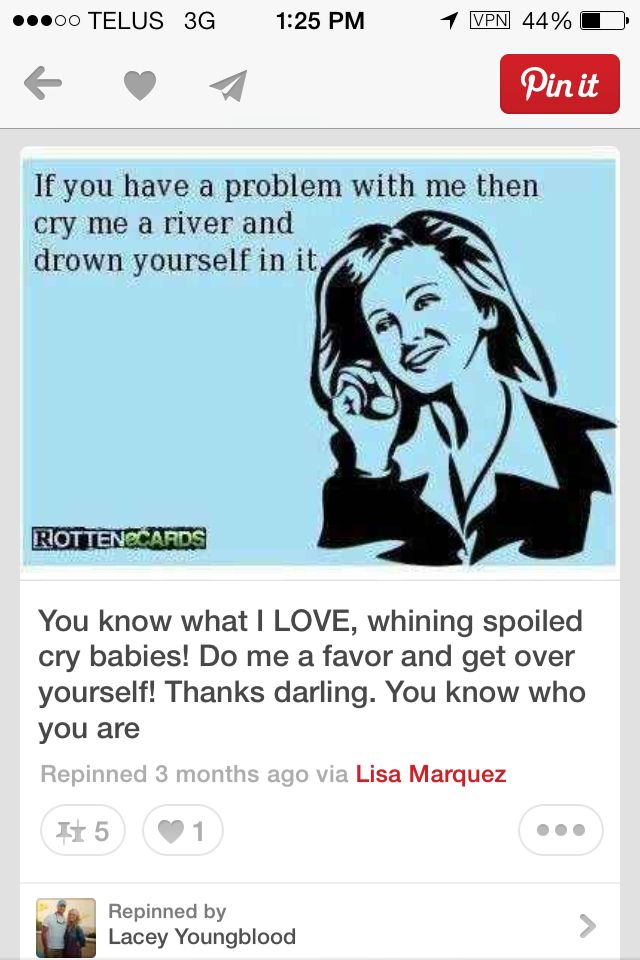This screenshot has height=960, width=640.
Task: Open the three-dot more options button
Action: tap(560, 830)
